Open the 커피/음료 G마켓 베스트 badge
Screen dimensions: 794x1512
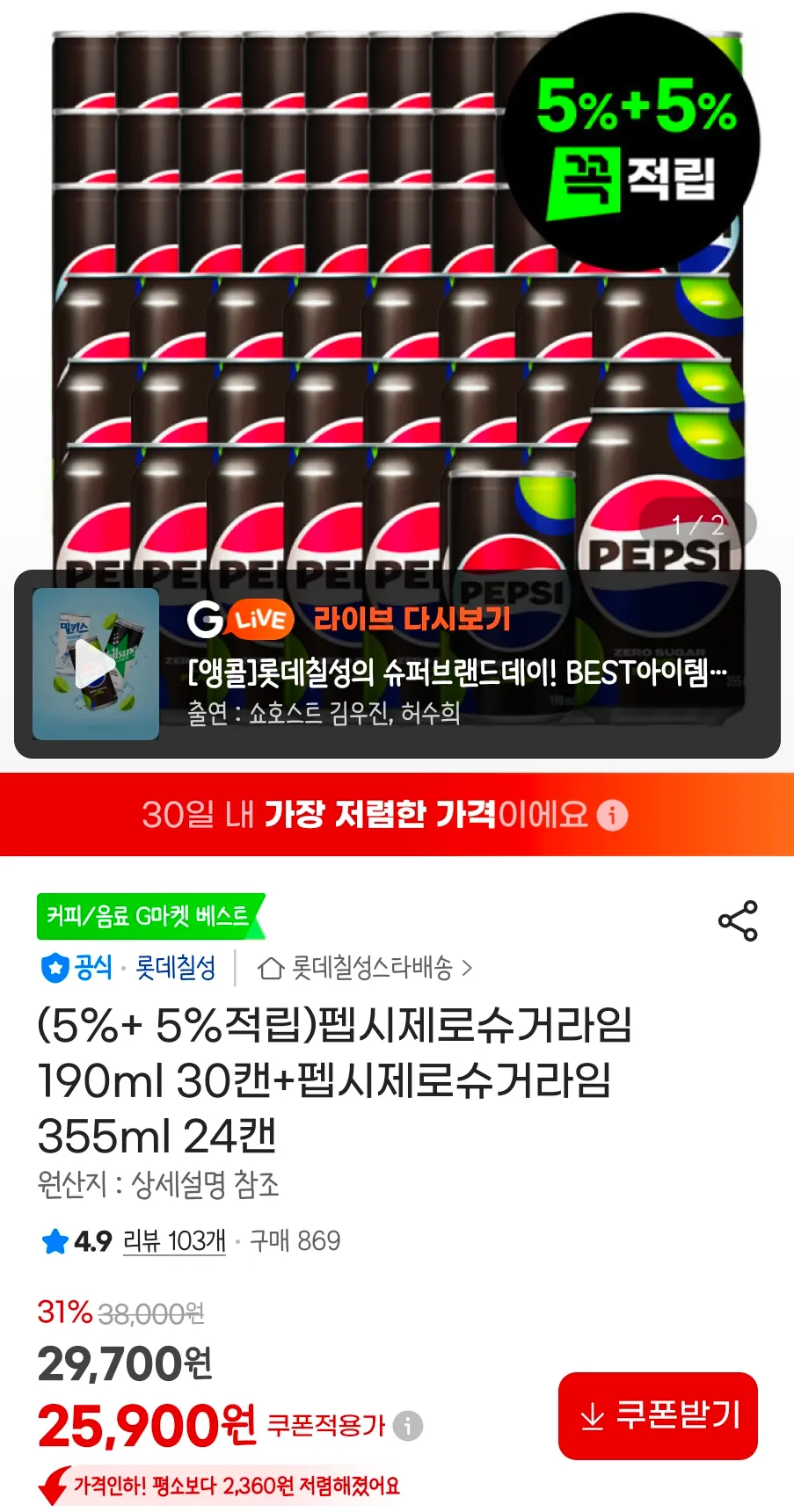click(x=150, y=917)
